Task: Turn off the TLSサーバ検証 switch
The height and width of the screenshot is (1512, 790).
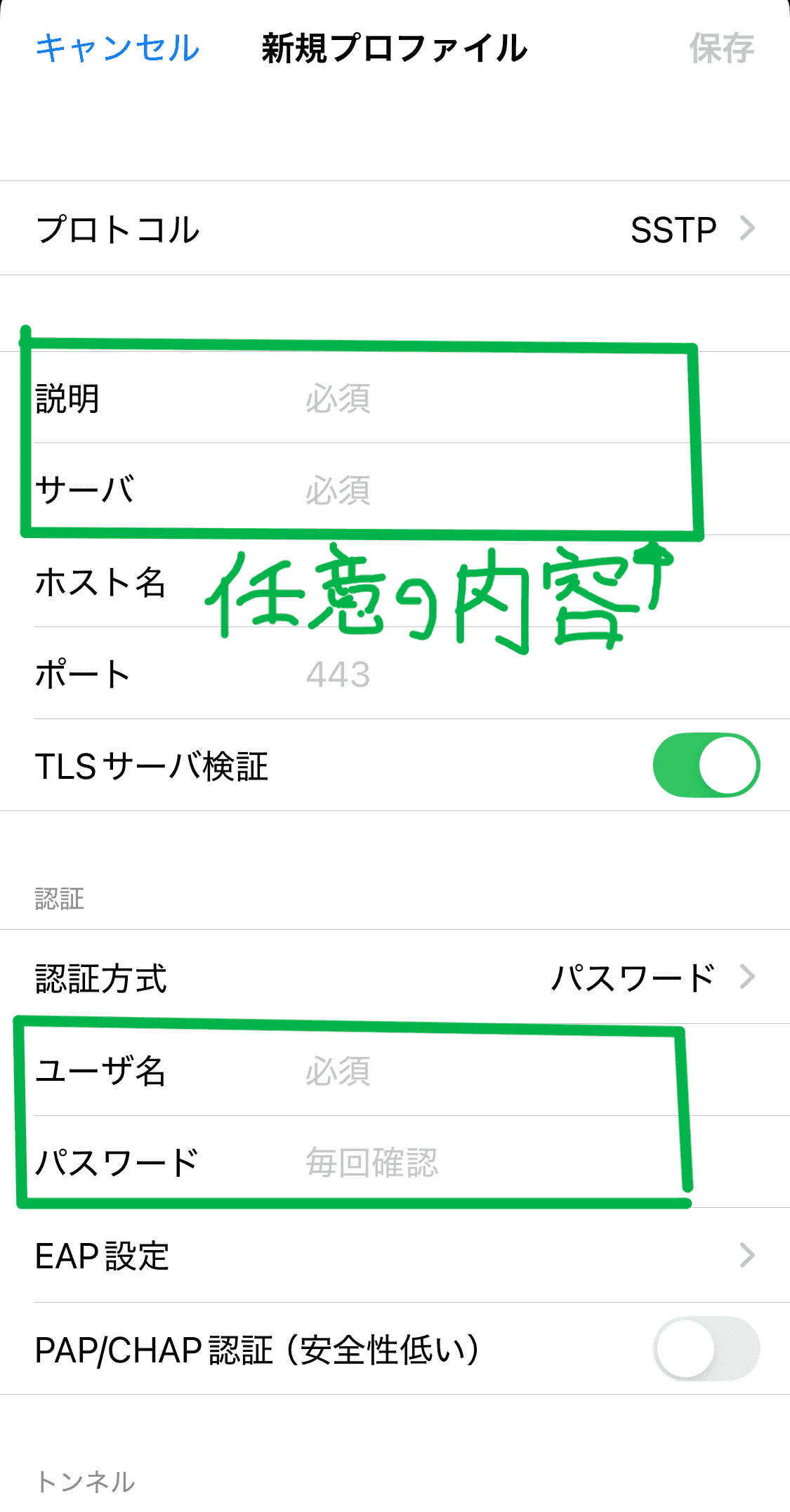Action: (706, 765)
